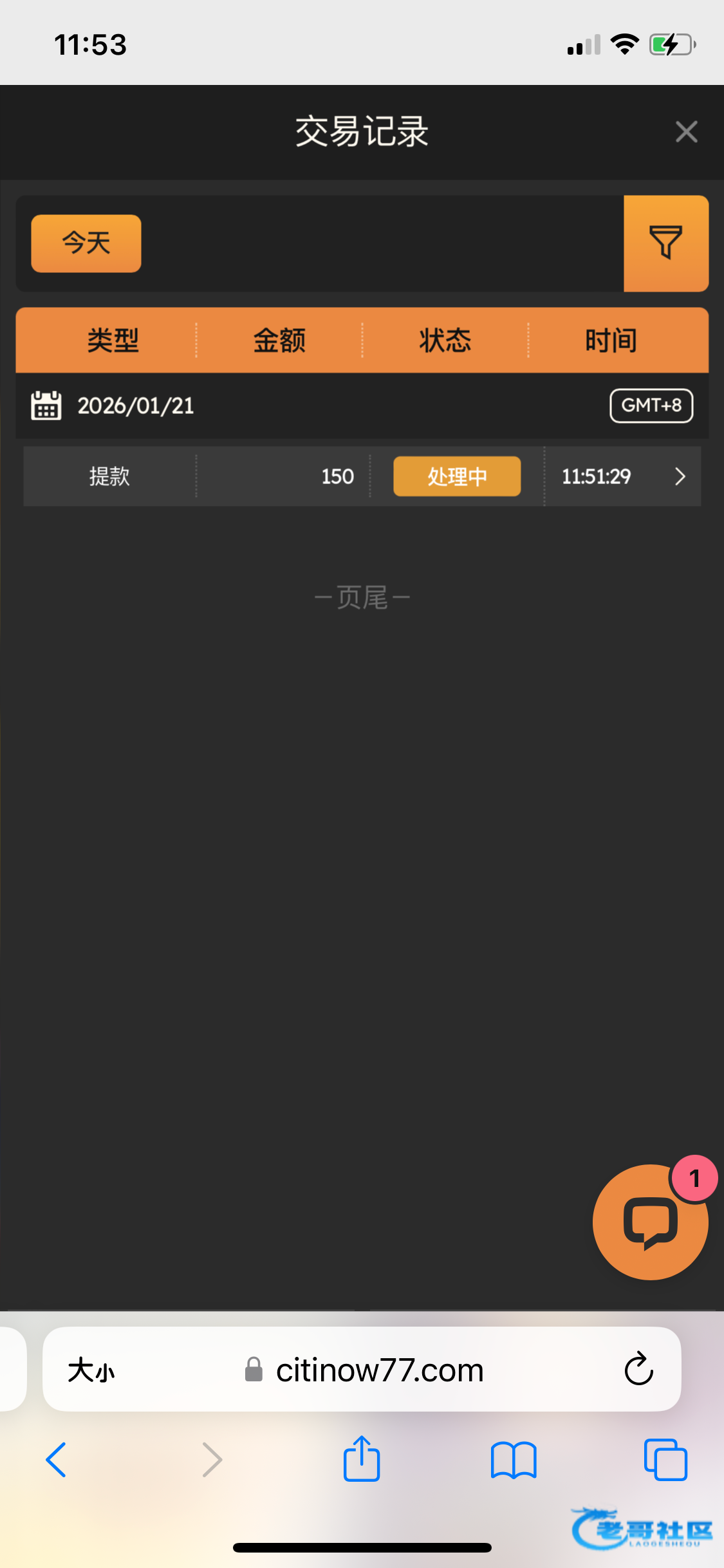Open the 大小 text size menu

(x=91, y=1370)
